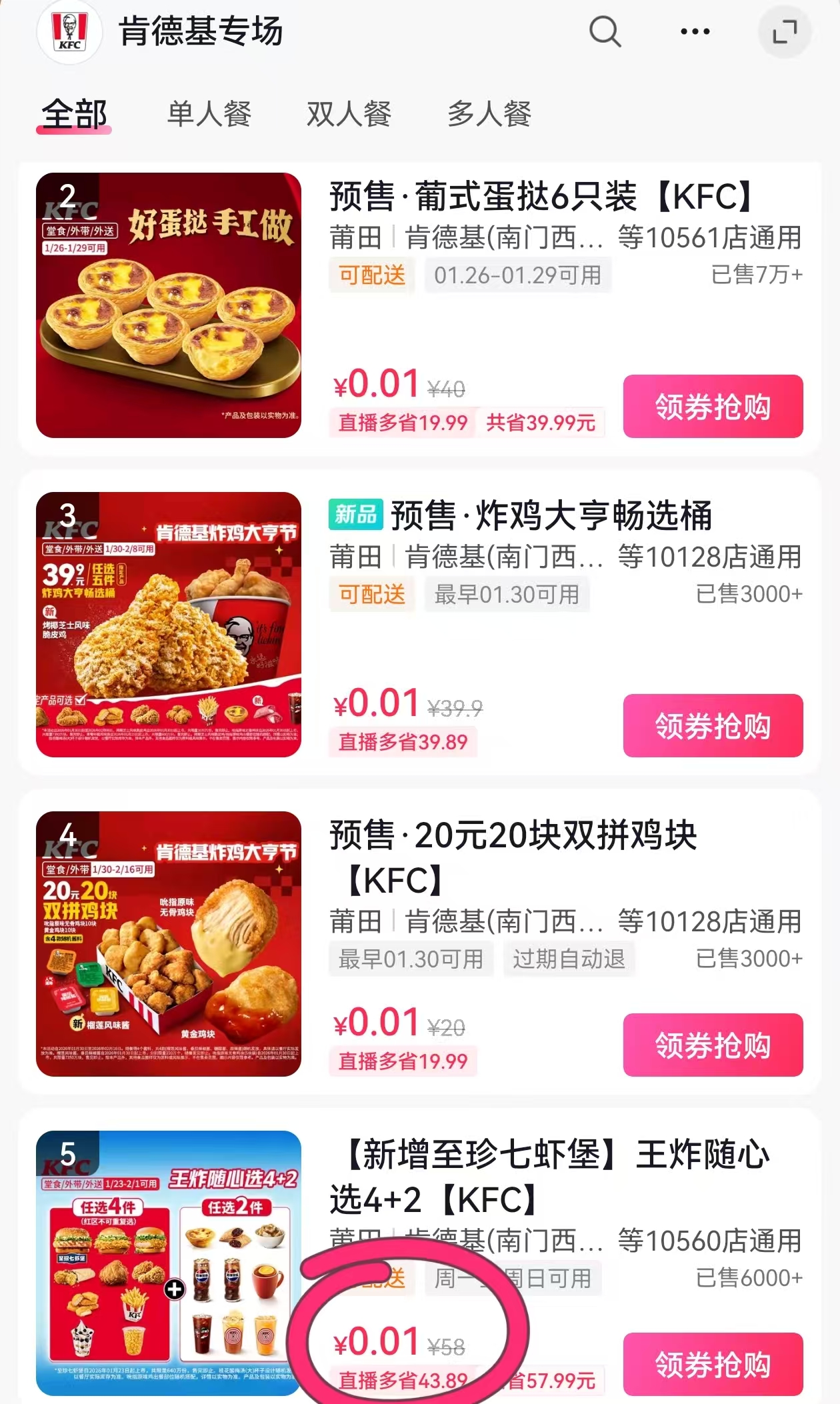The height and width of the screenshot is (1404, 840).
Task: Click the KFC logo icon at top left
Action: 69,31
